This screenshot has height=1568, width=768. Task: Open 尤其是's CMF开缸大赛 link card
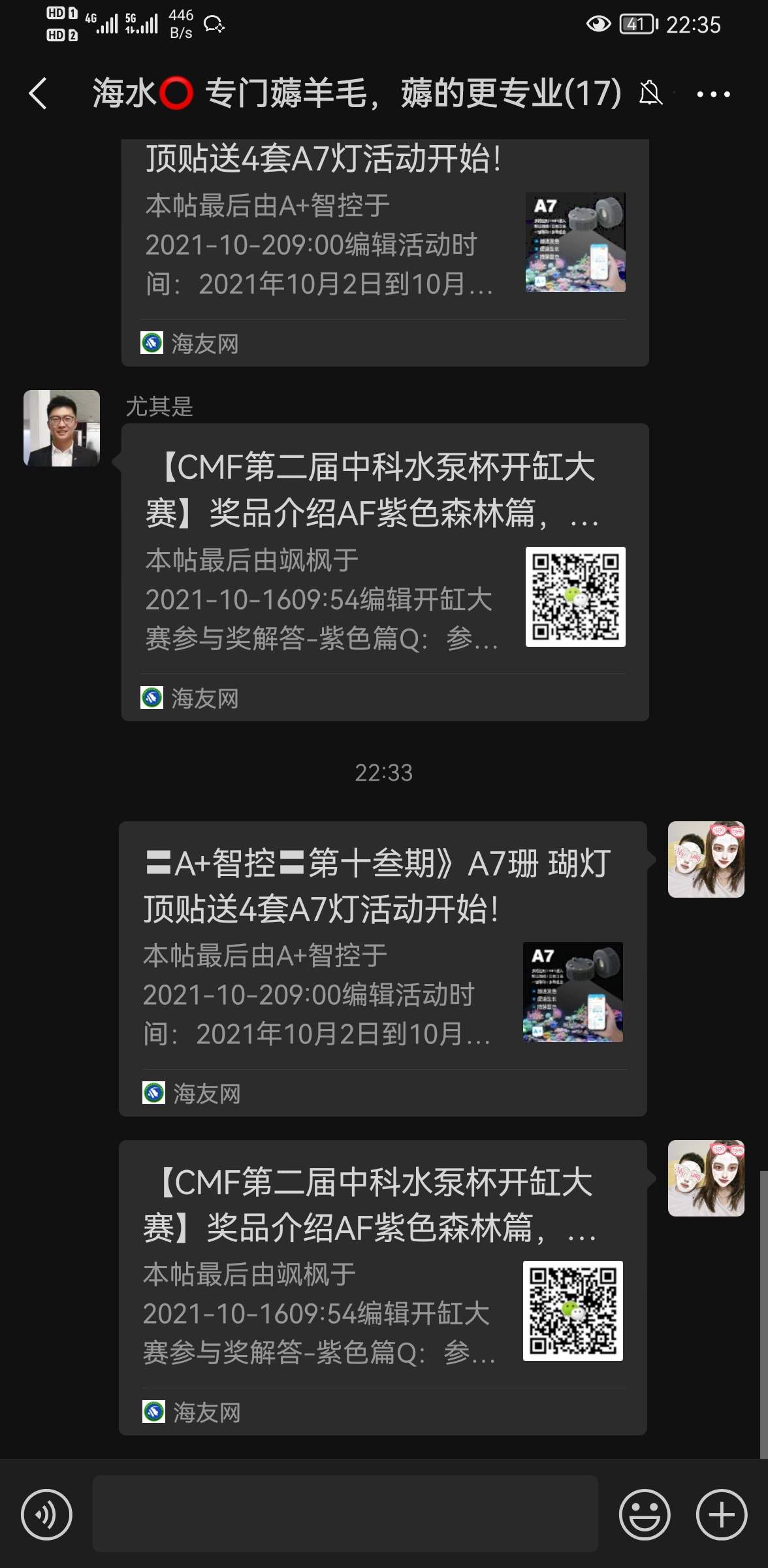385,572
